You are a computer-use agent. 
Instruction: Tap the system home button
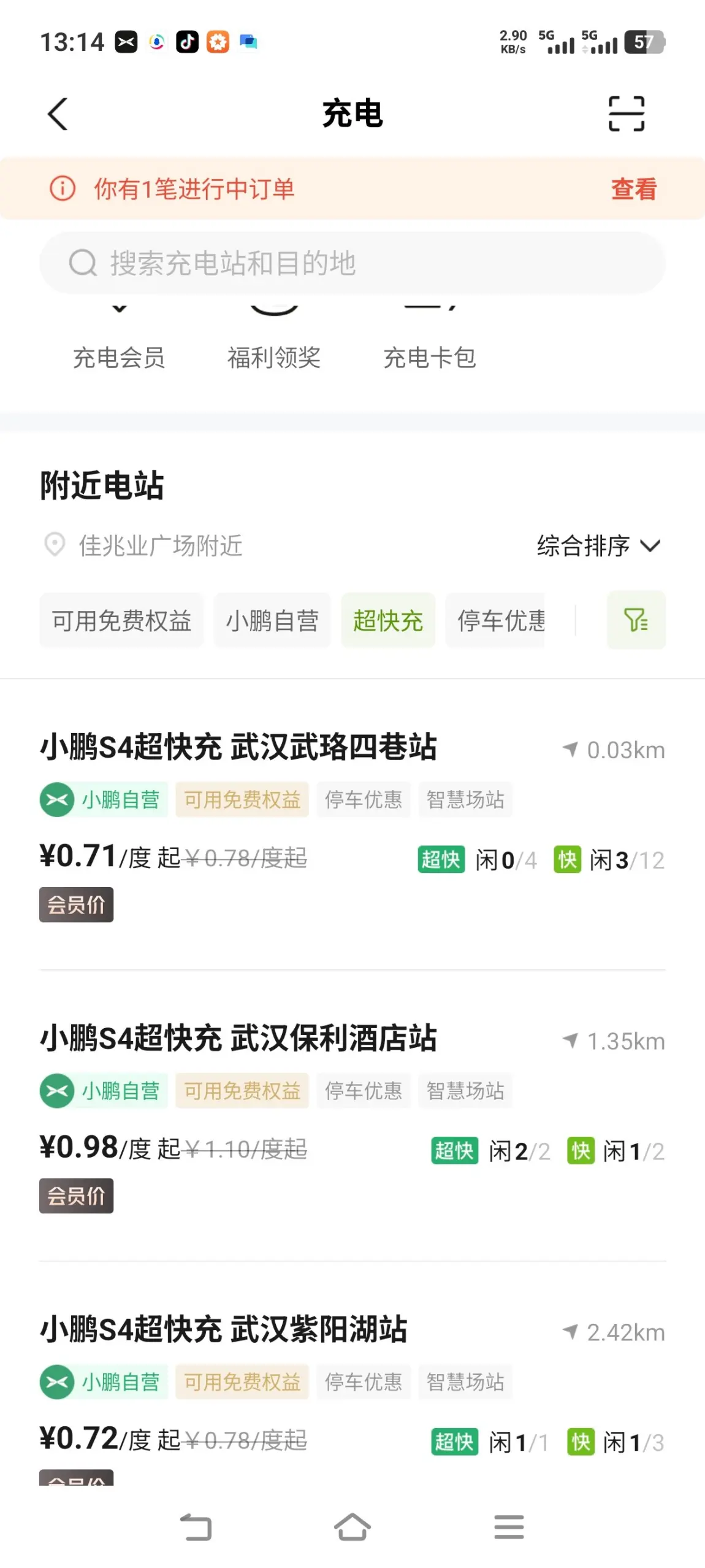352,1526
